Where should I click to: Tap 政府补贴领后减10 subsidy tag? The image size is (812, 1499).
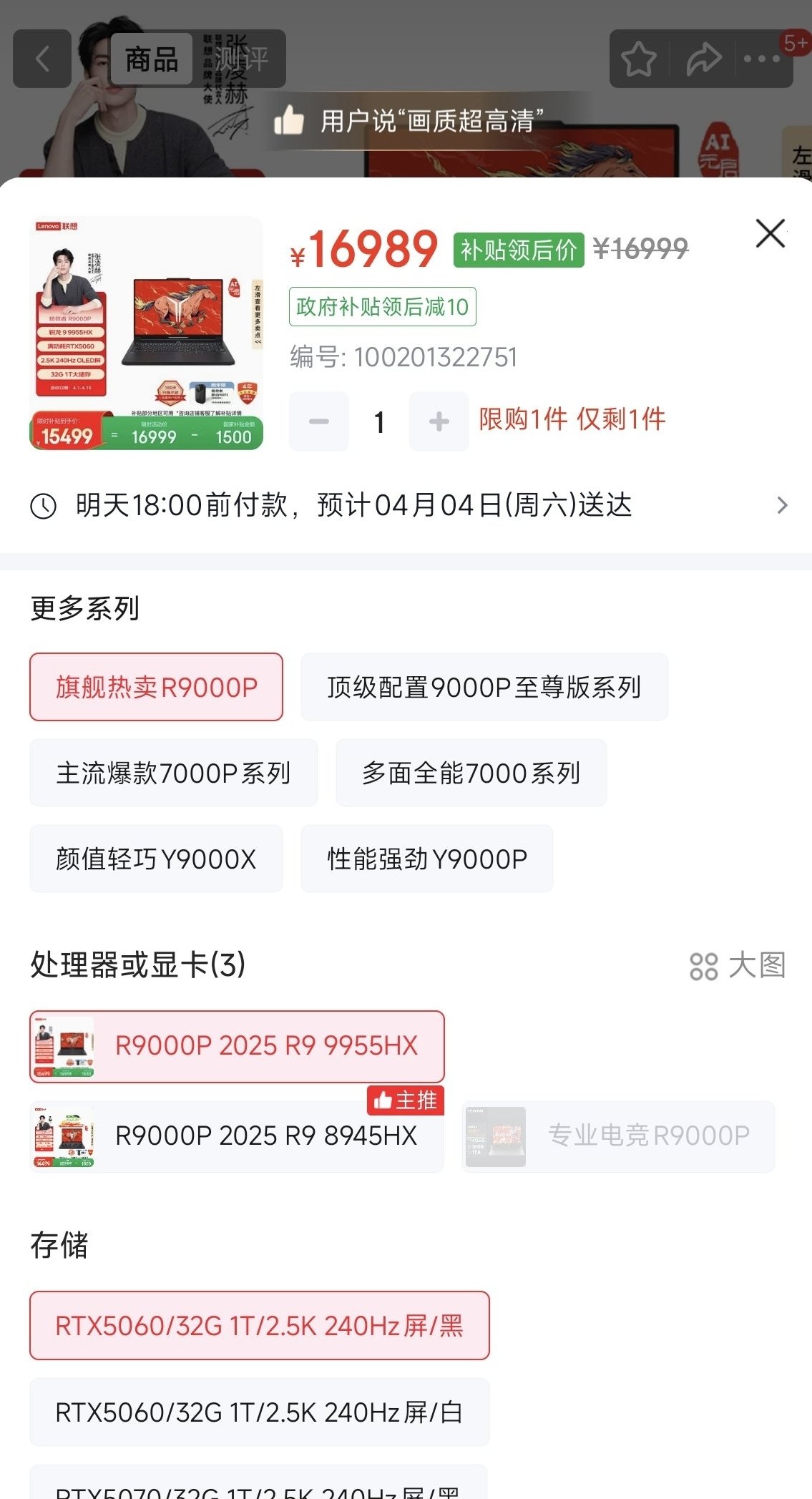[x=382, y=307]
